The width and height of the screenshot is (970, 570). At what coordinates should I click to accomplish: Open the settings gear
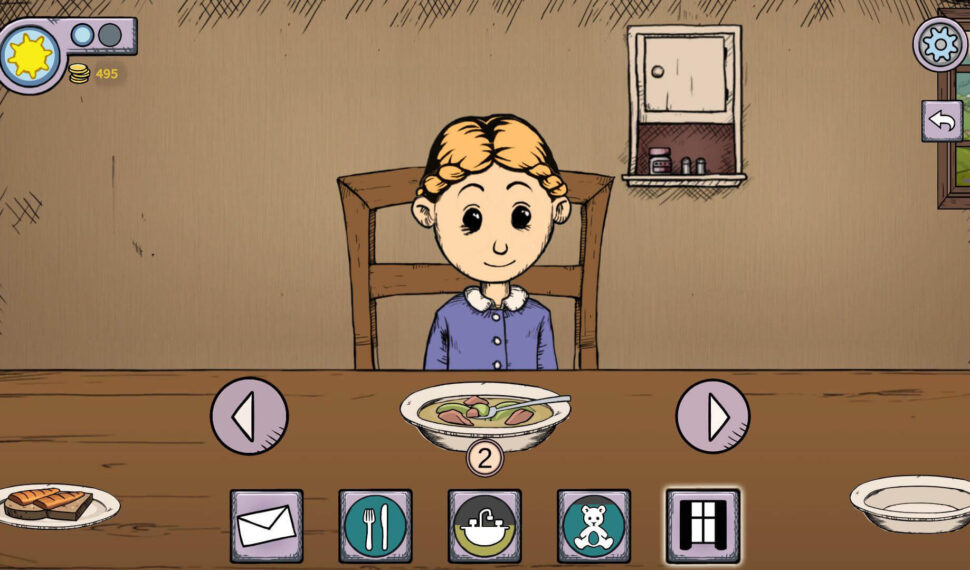pos(940,45)
